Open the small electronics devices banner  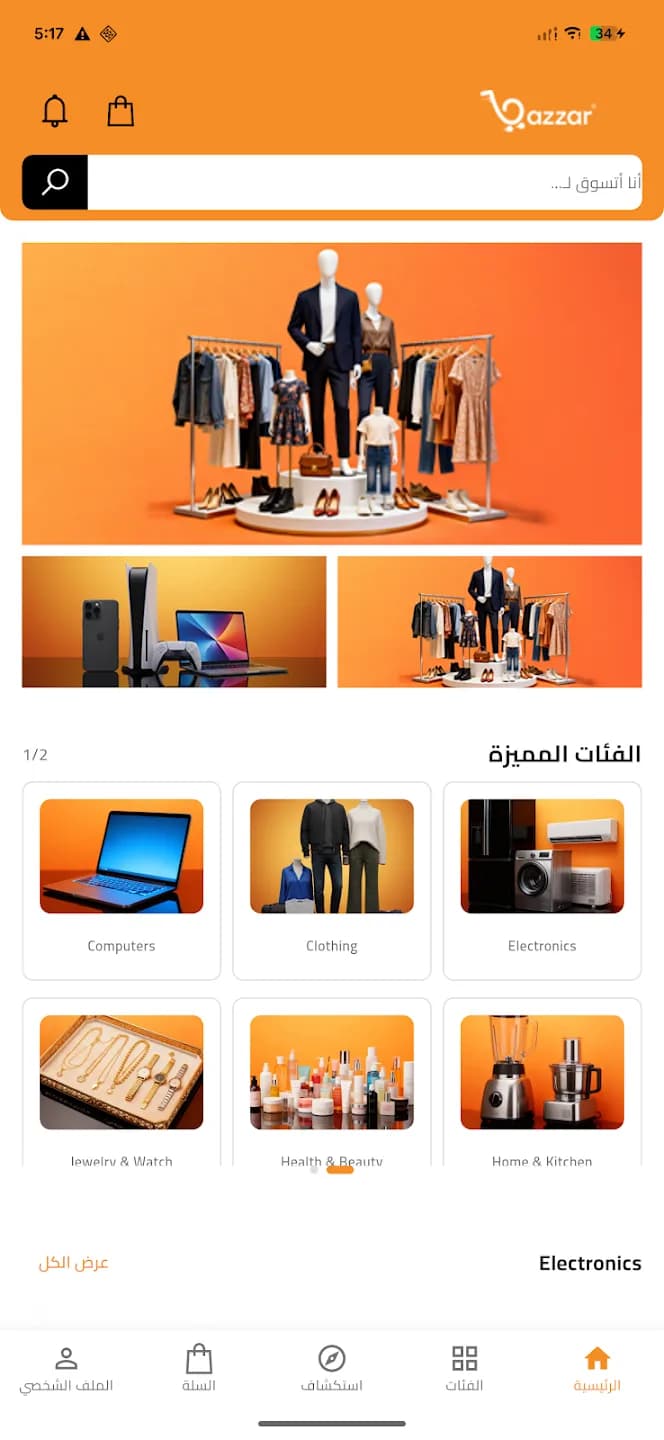pos(174,622)
